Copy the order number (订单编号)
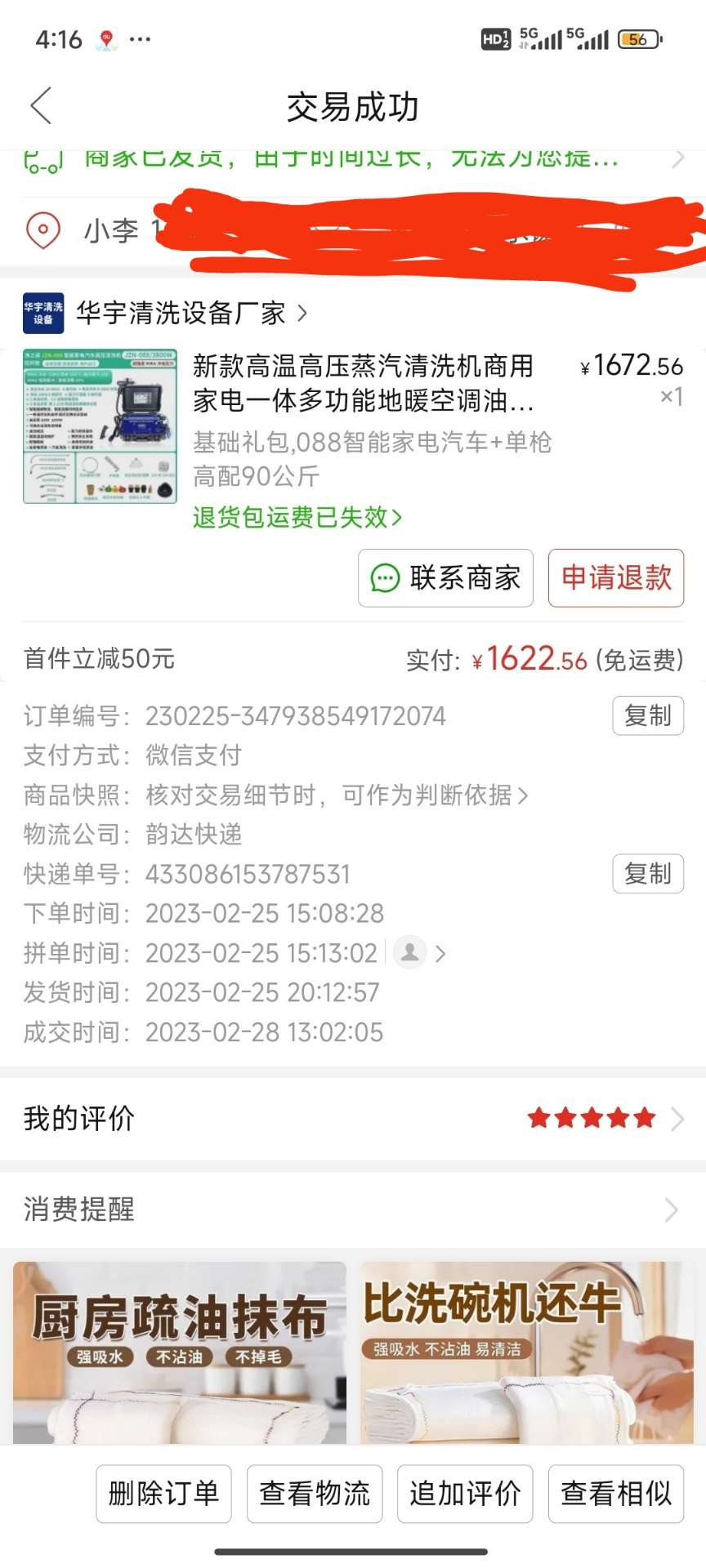 [x=647, y=716]
